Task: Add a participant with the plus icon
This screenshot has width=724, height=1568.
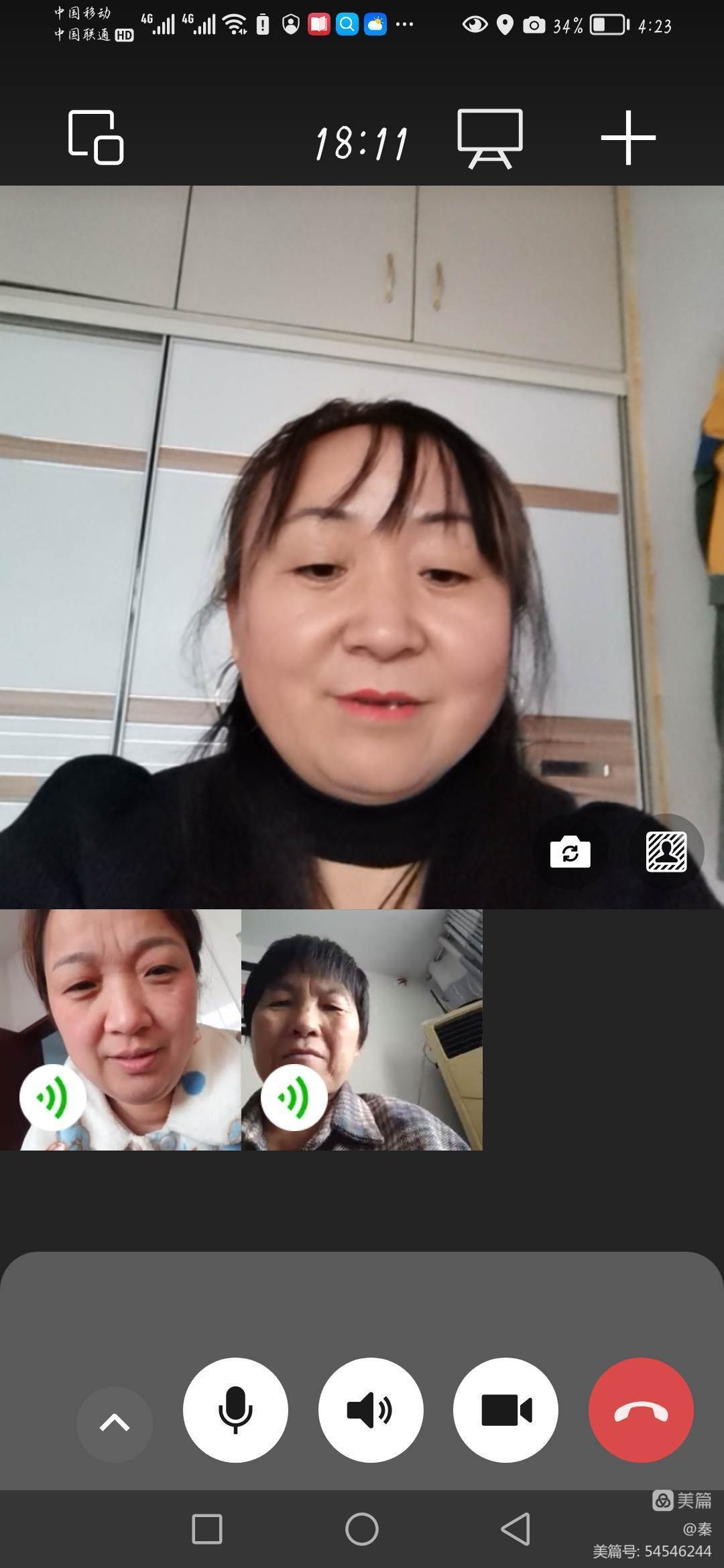Action: pyautogui.click(x=628, y=137)
